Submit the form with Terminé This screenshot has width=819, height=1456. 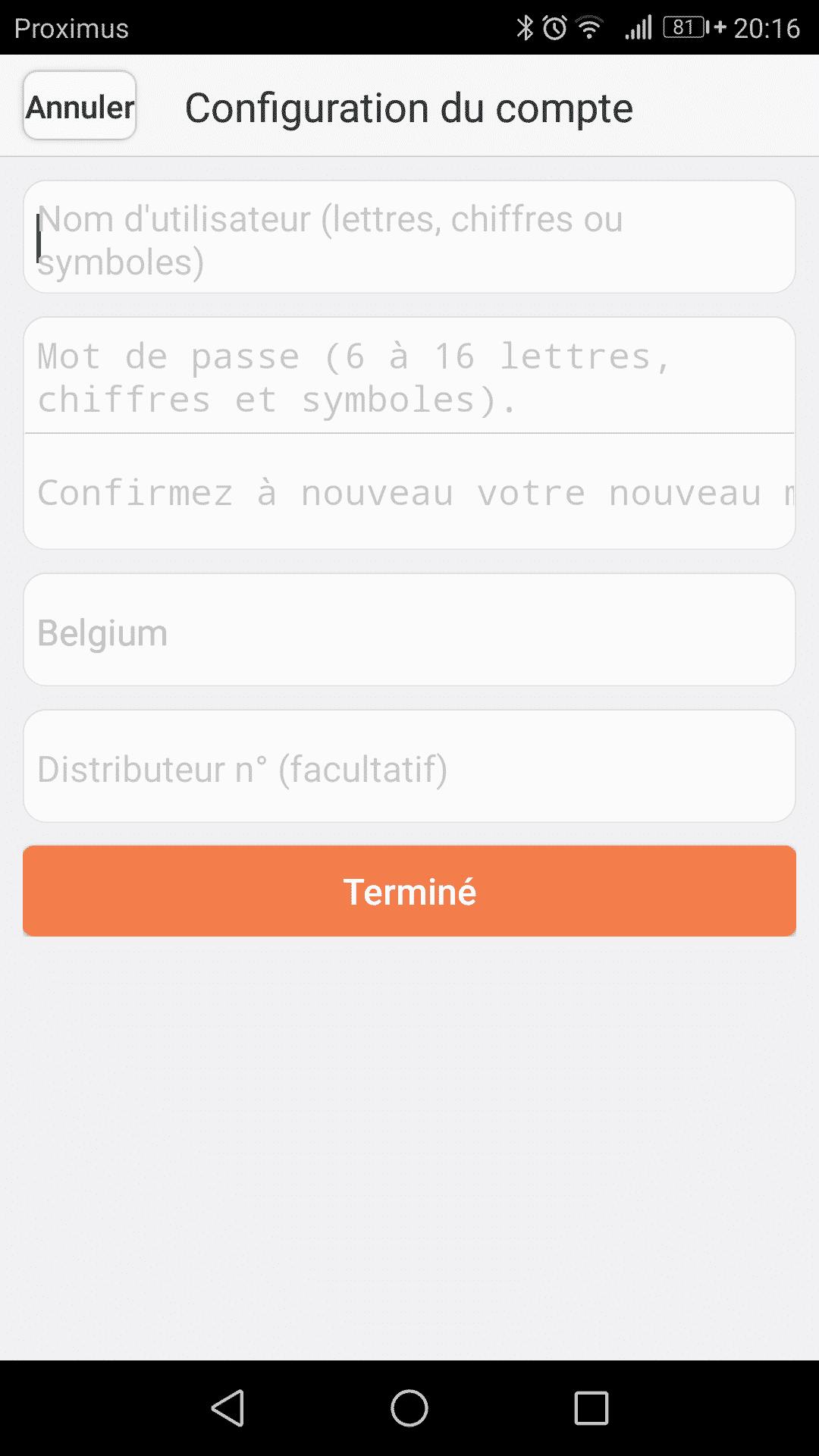[x=409, y=891]
